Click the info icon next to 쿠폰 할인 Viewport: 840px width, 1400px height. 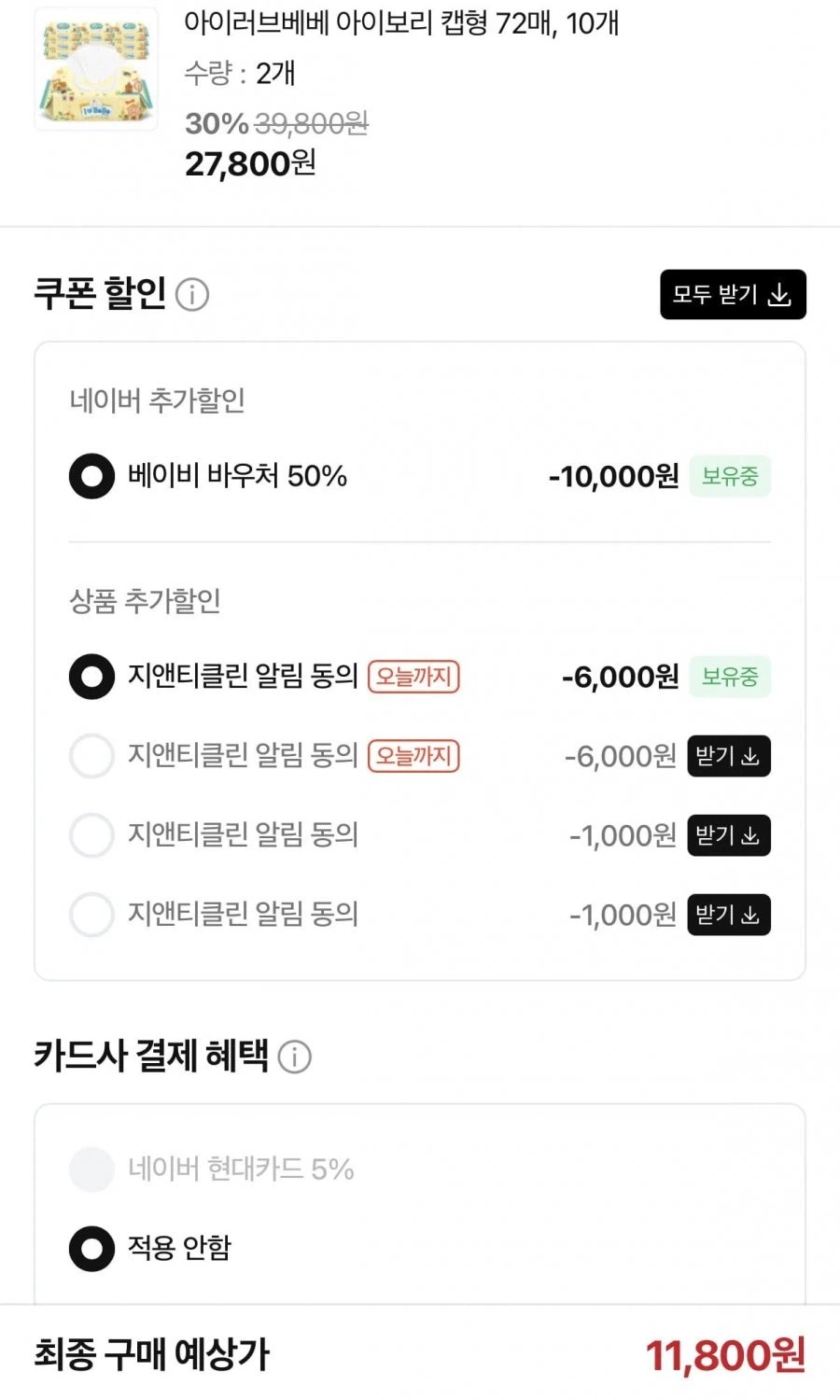coord(193,295)
